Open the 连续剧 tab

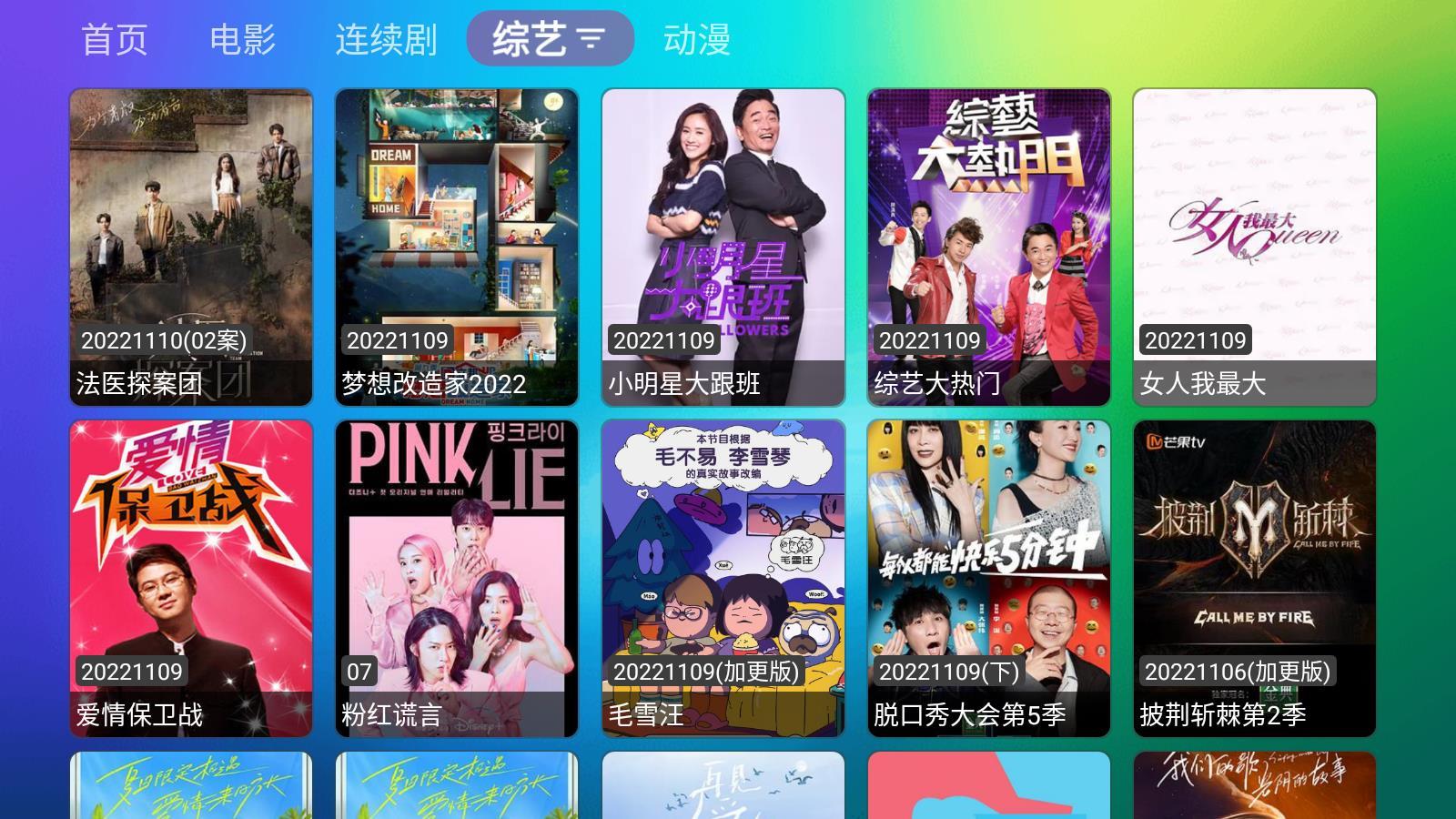(x=386, y=39)
